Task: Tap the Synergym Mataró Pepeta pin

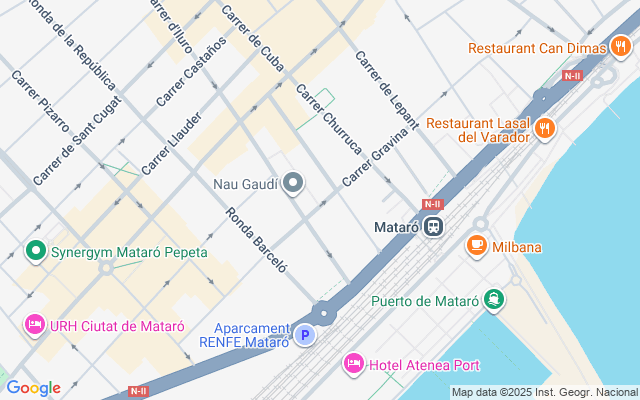Action: pyautogui.click(x=36, y=251)
